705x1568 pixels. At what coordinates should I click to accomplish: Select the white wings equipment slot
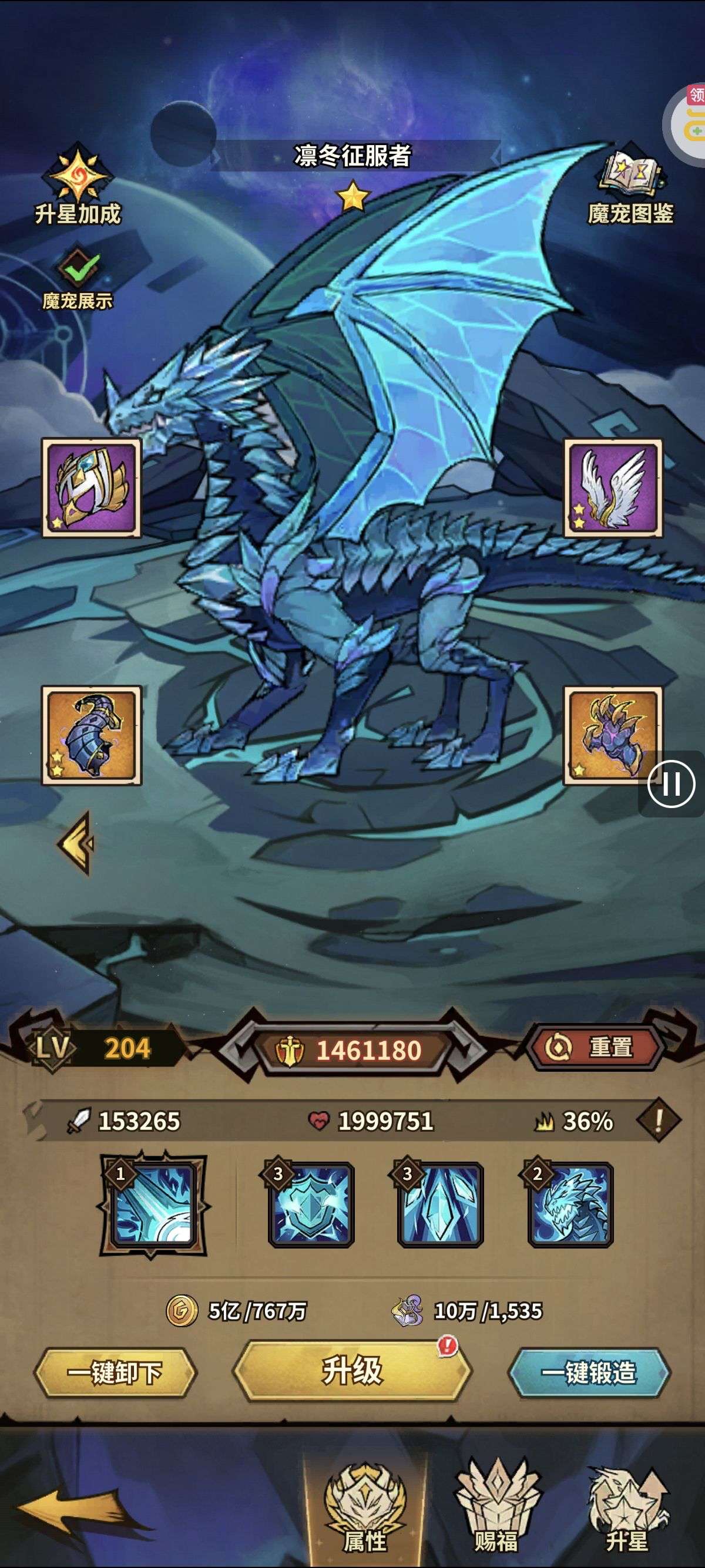tap(613, 487)
